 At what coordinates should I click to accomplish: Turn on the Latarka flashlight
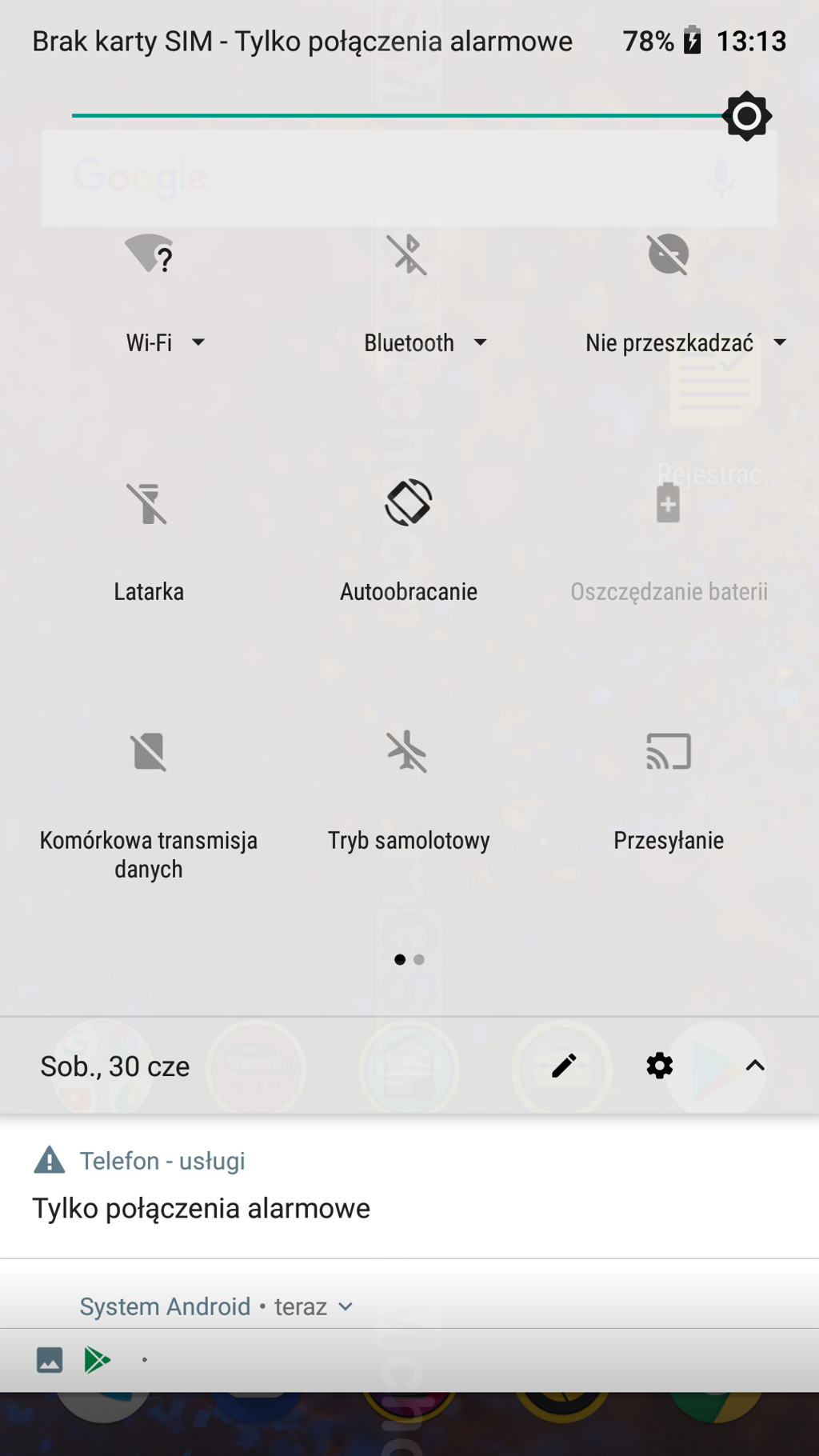coord(149,505)
